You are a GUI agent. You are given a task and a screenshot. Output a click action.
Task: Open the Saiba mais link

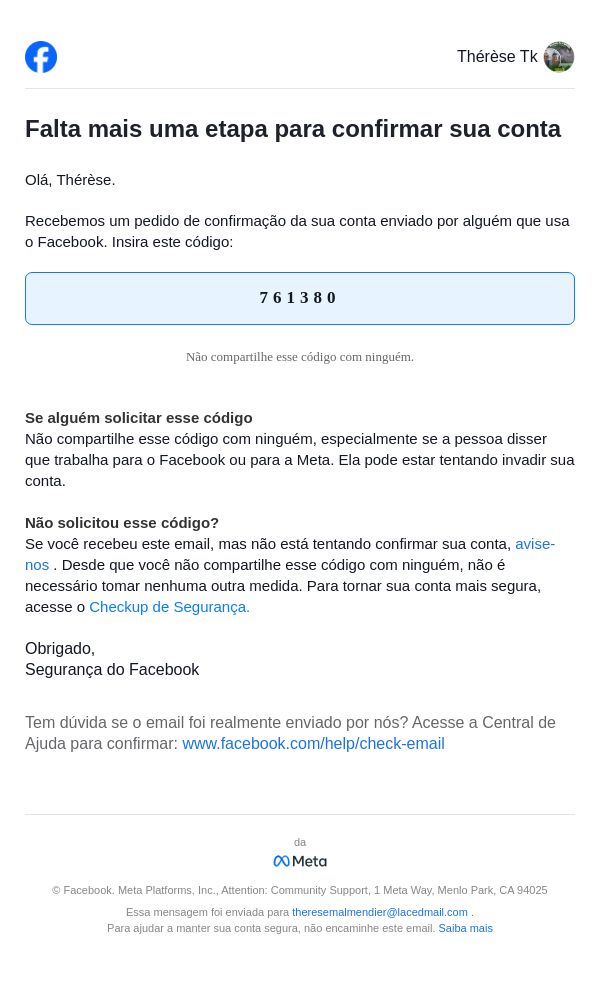click(465, 928)
